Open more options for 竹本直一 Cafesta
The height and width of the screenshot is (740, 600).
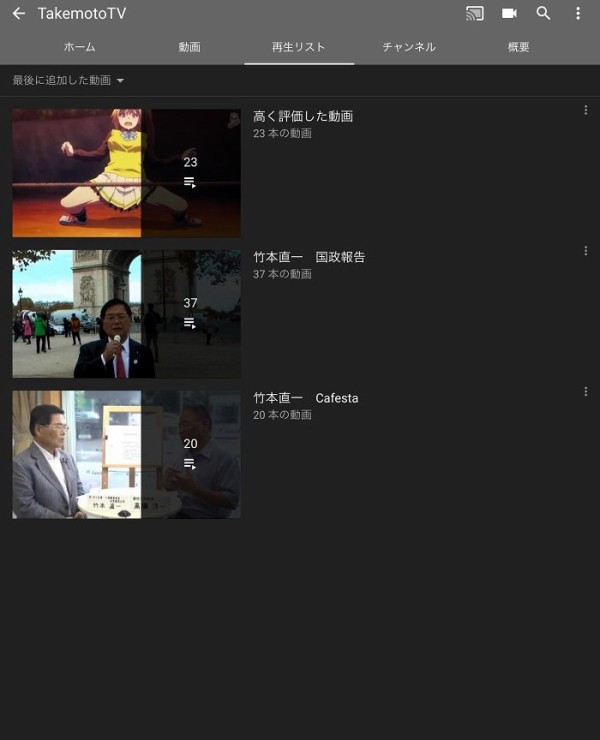[585, 392]
